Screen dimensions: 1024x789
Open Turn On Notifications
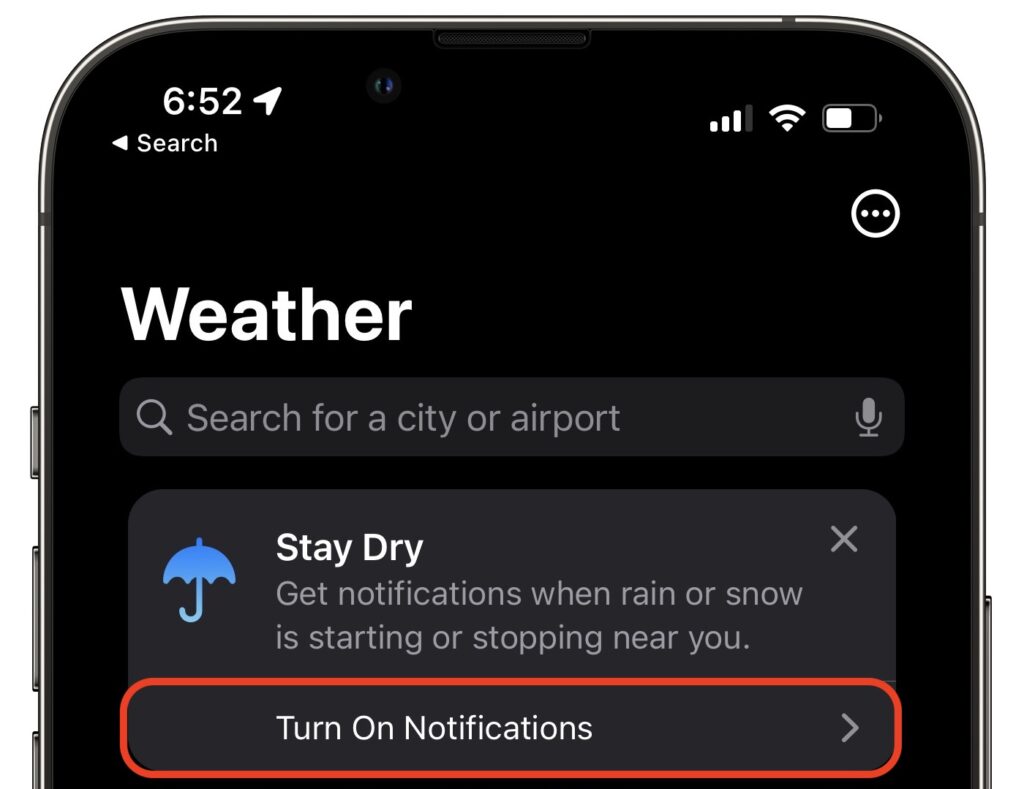point(511,728)
